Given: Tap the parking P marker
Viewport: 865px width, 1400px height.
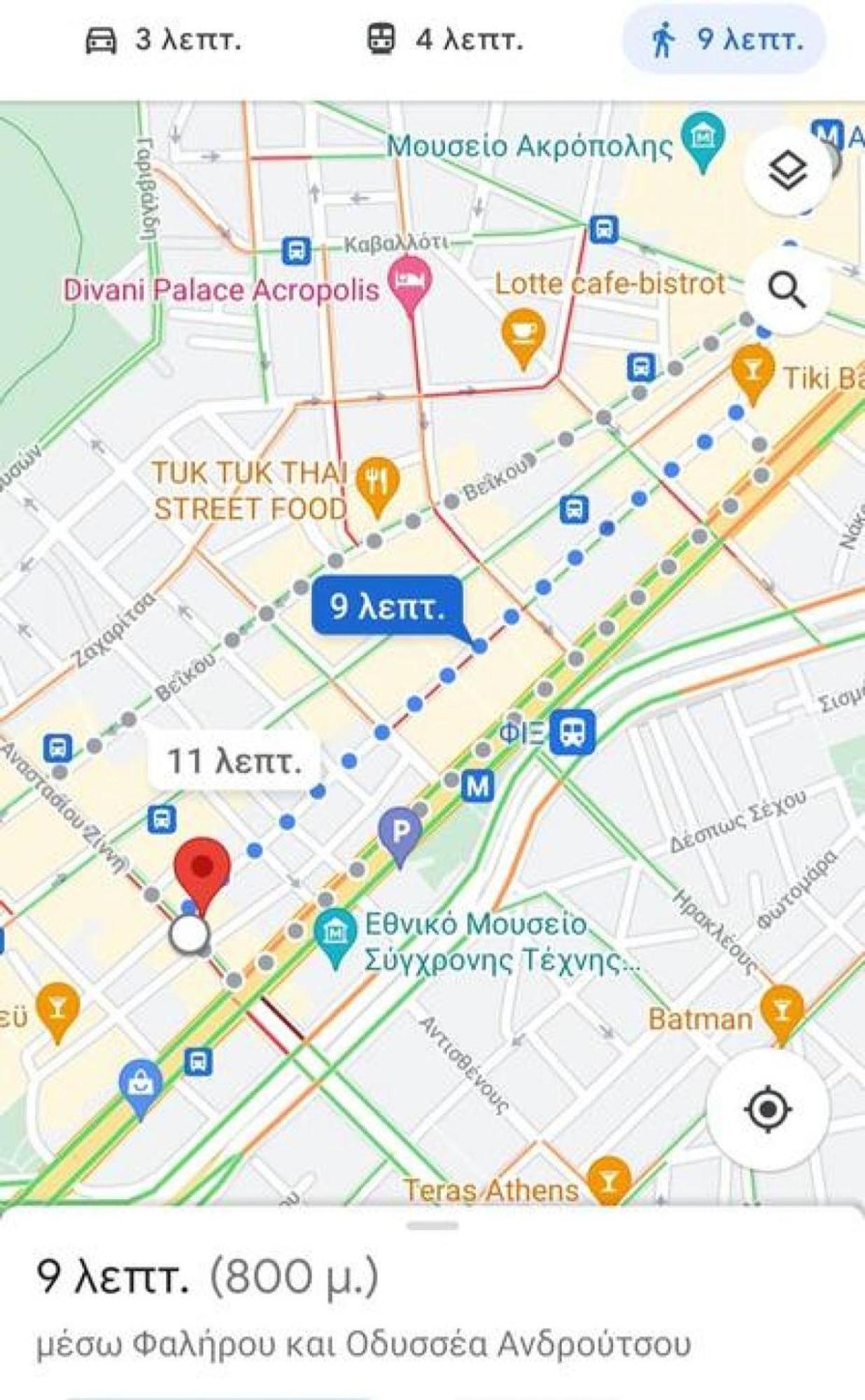Looking at the screenshot, I should click(400, 834).
